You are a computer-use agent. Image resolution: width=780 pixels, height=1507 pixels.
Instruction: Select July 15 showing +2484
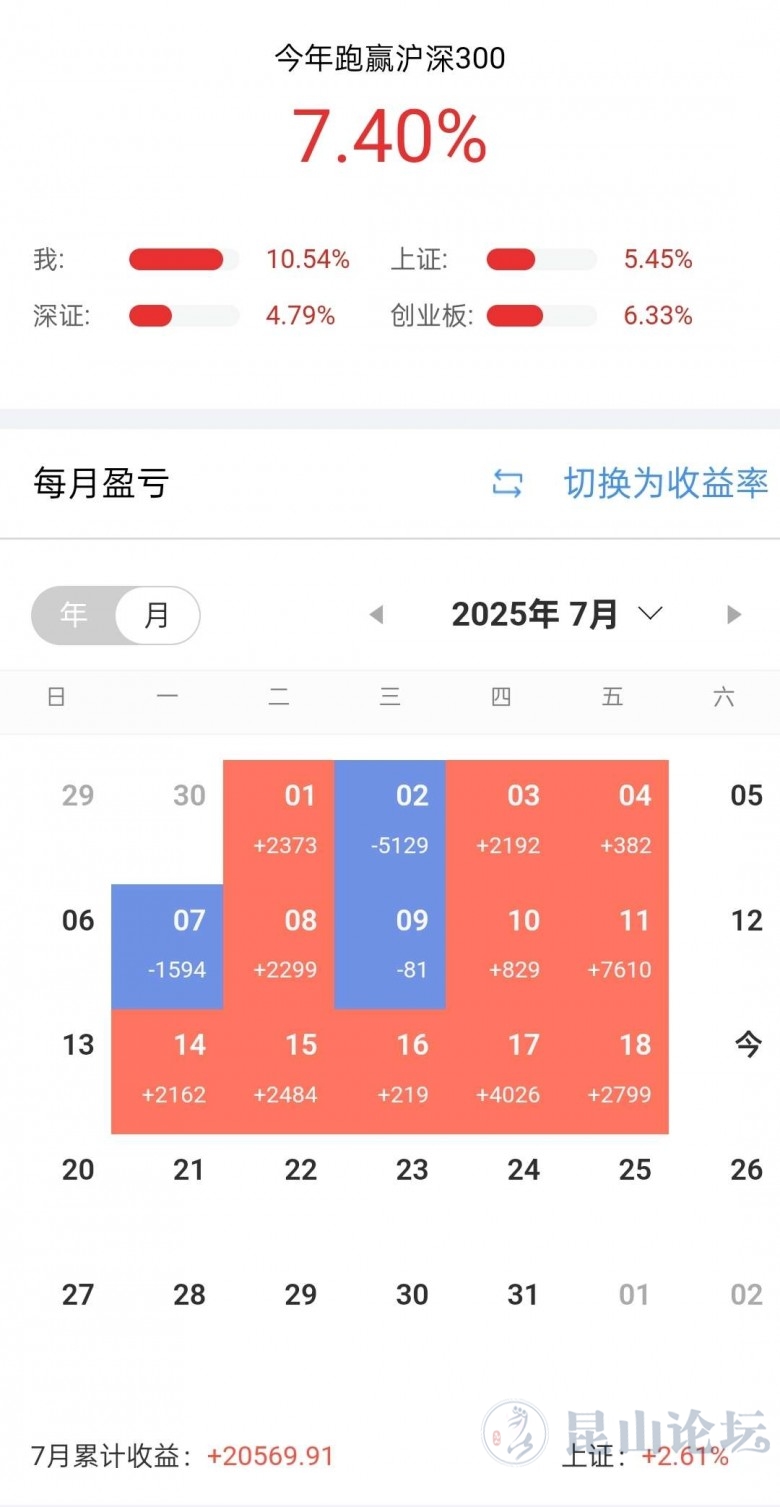point(279,1070)
